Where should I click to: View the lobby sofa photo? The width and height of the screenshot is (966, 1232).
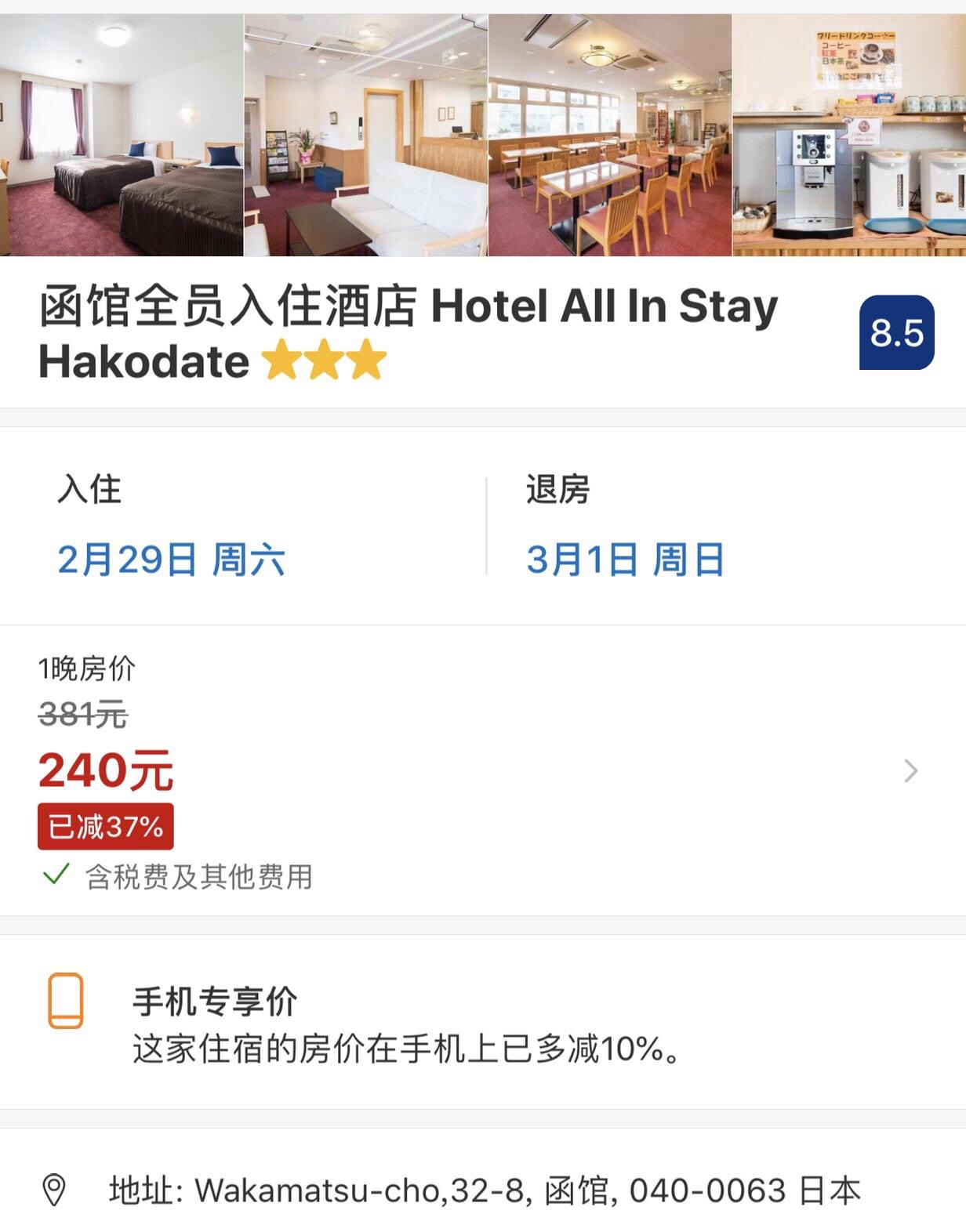pos(365,135)
